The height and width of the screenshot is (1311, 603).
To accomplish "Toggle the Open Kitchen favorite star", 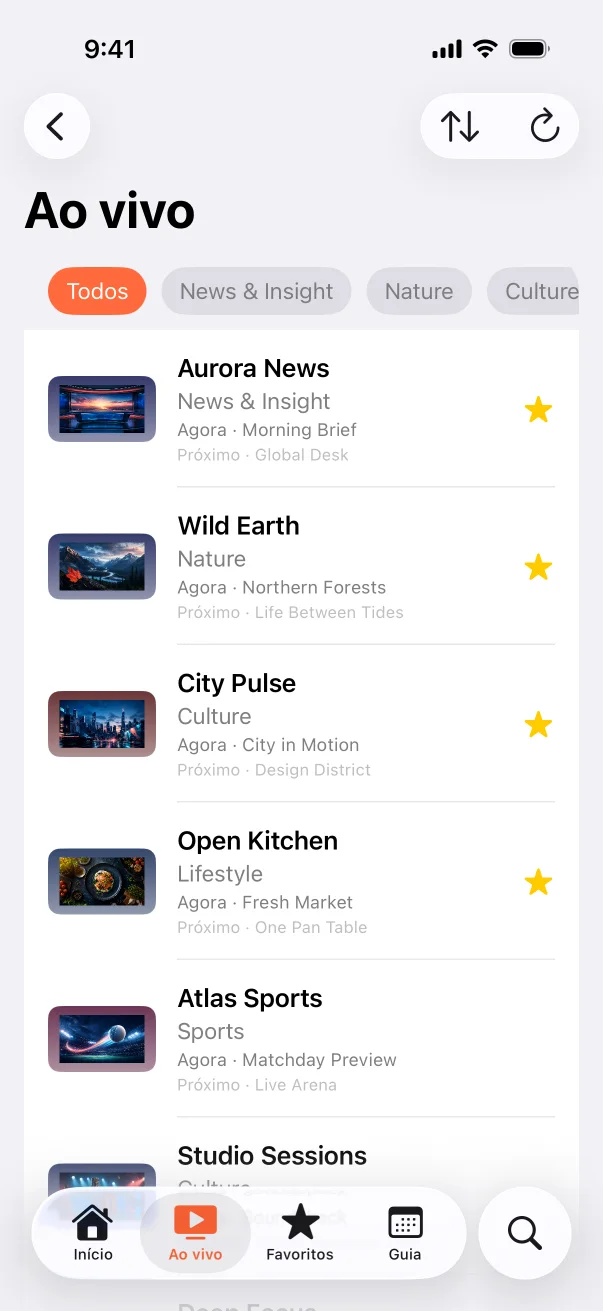I will pos(538,881).
